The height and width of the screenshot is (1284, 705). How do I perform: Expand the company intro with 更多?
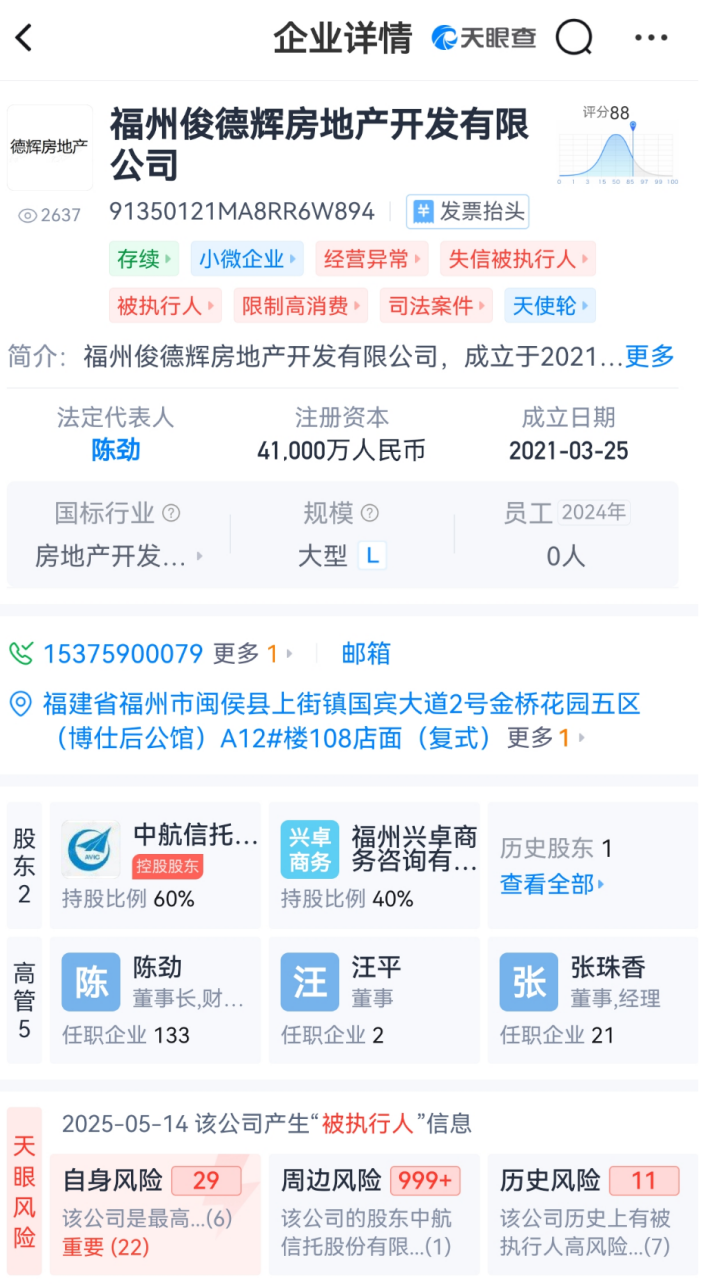click(649, 356)
